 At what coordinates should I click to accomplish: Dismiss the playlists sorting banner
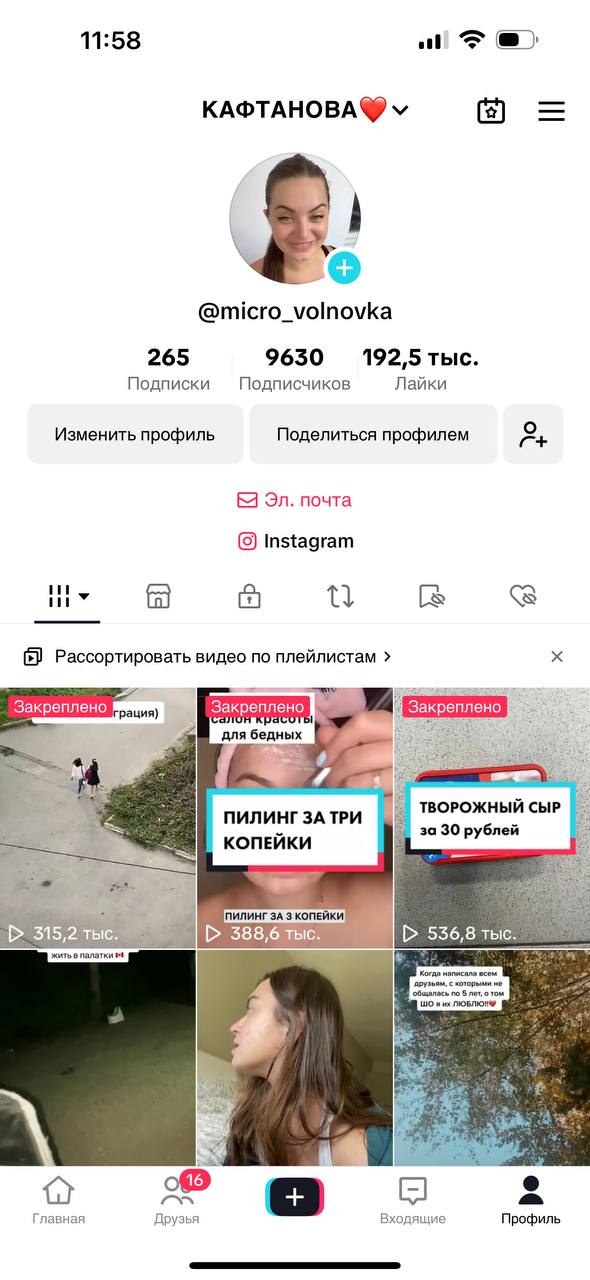pyautogui.click(x=557, y=657)
